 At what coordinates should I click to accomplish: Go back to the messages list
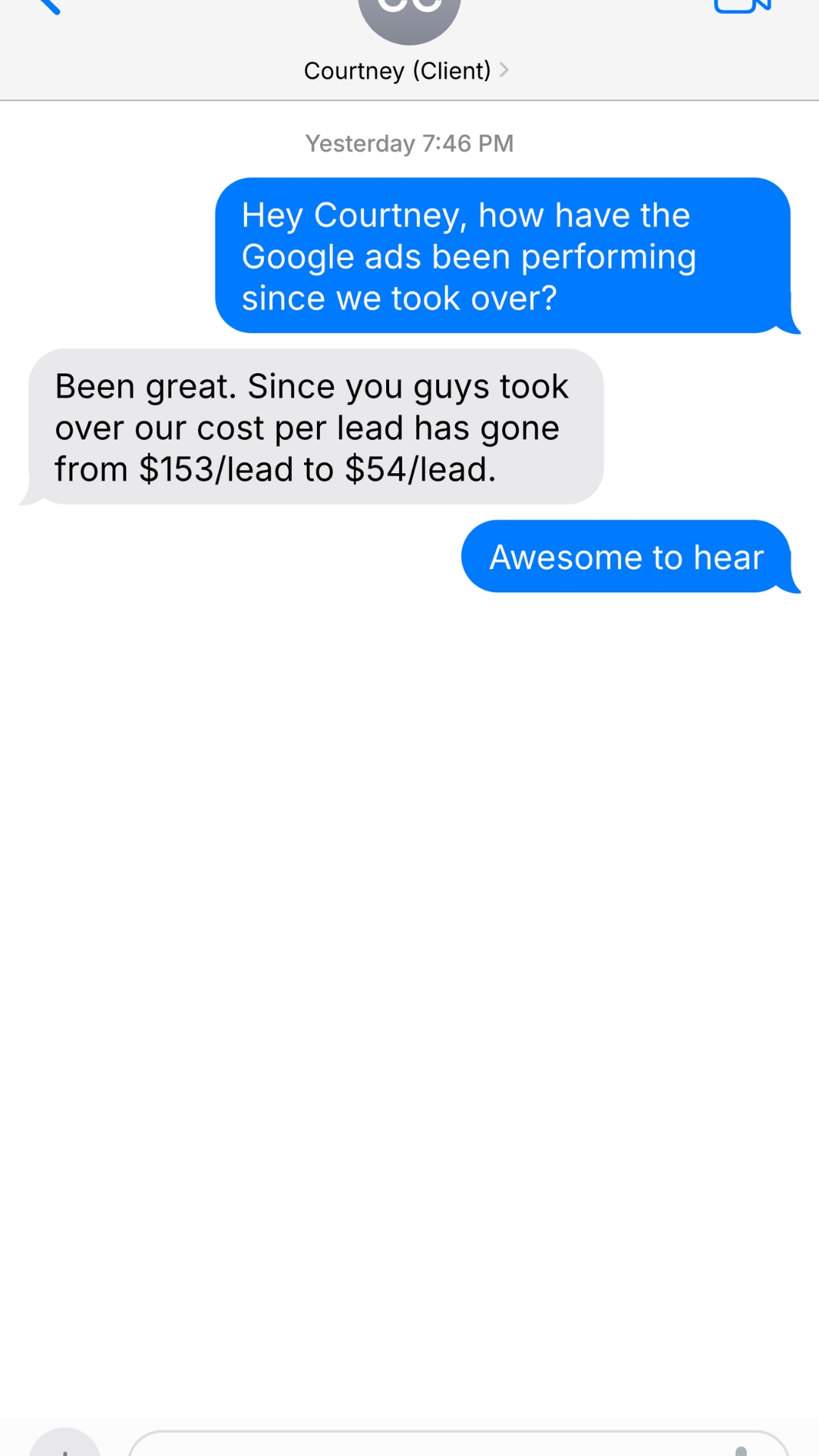(x=49, y=6)
